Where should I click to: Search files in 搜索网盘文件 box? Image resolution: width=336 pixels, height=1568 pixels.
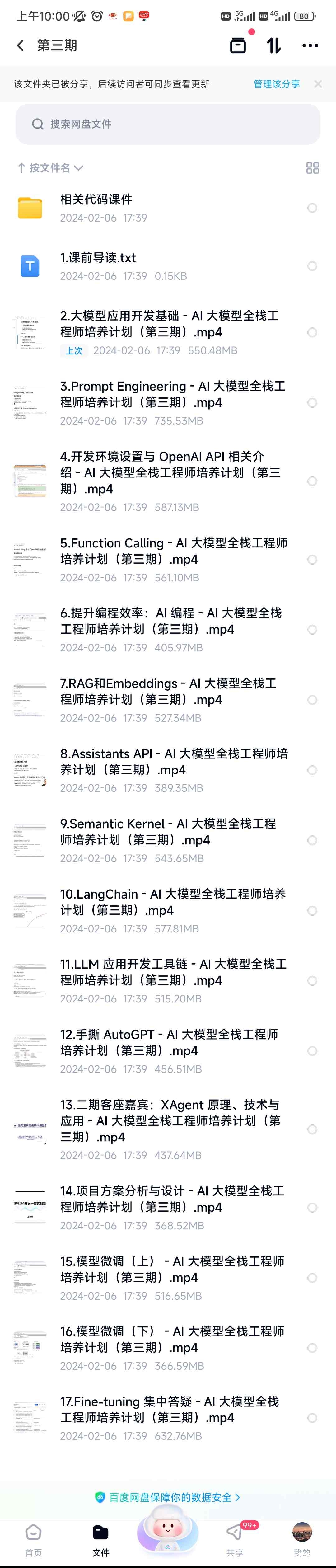click(x=168, y=124)
